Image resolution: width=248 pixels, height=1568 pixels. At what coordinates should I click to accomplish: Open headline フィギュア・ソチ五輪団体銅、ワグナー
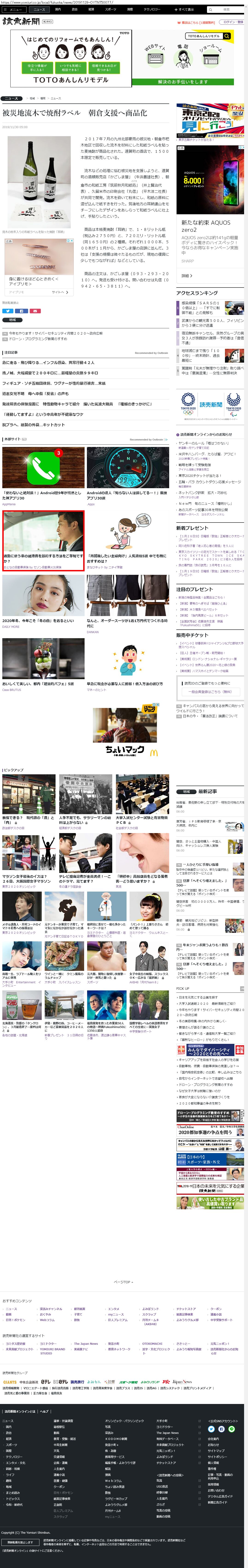54,383
